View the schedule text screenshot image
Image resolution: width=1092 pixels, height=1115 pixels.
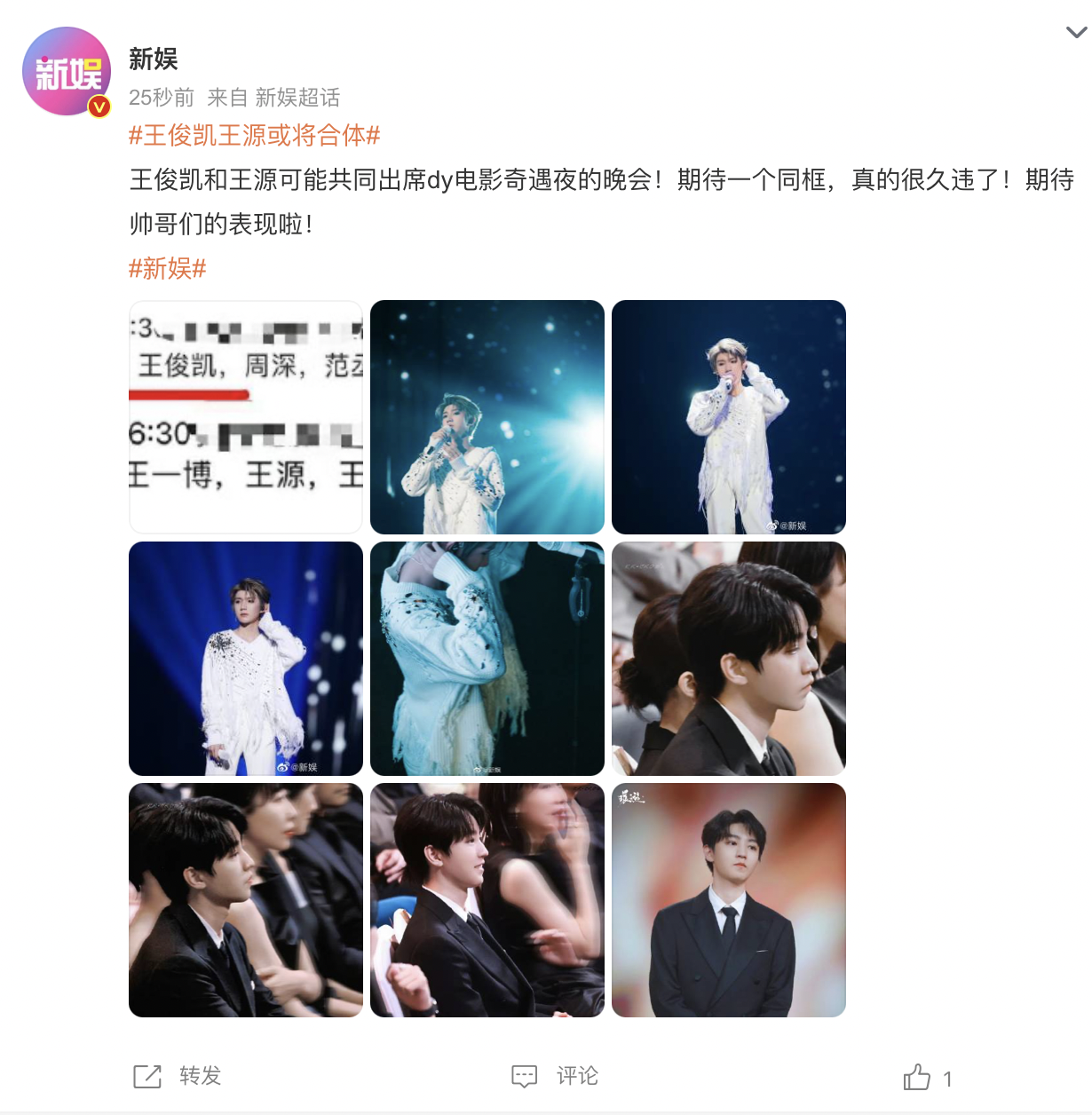coord(246,417)
